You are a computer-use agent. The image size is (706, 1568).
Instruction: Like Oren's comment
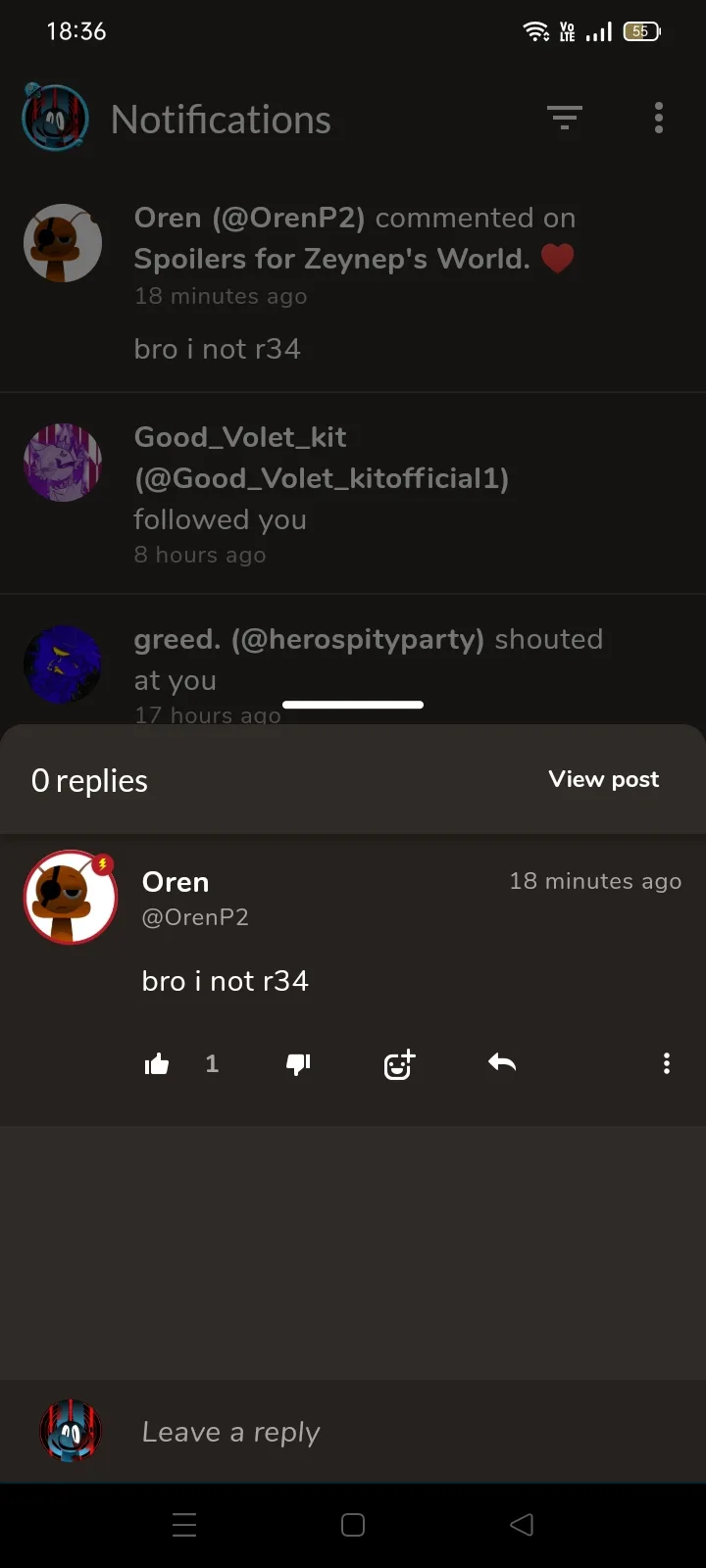157,1064
